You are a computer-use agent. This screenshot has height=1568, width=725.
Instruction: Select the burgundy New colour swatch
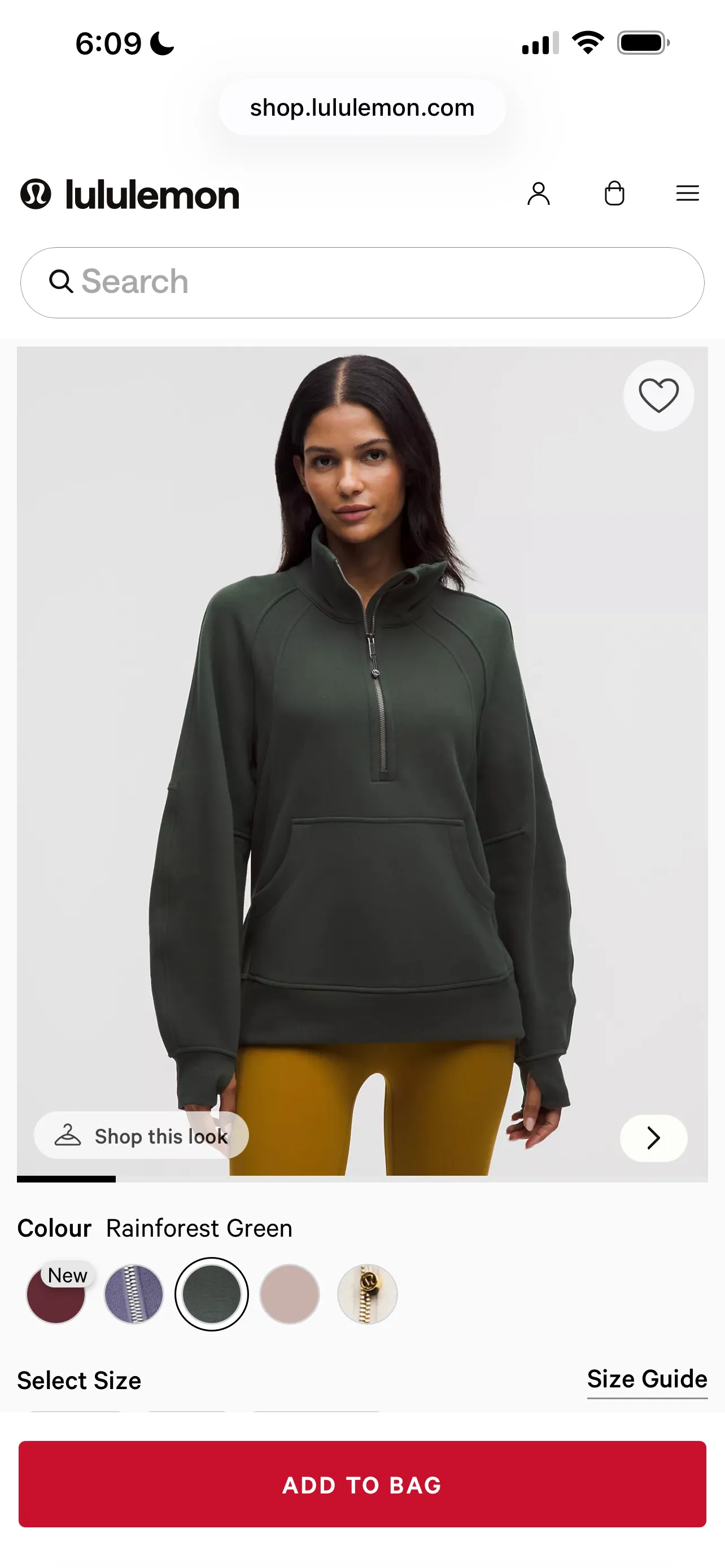tap(56, 1294)
